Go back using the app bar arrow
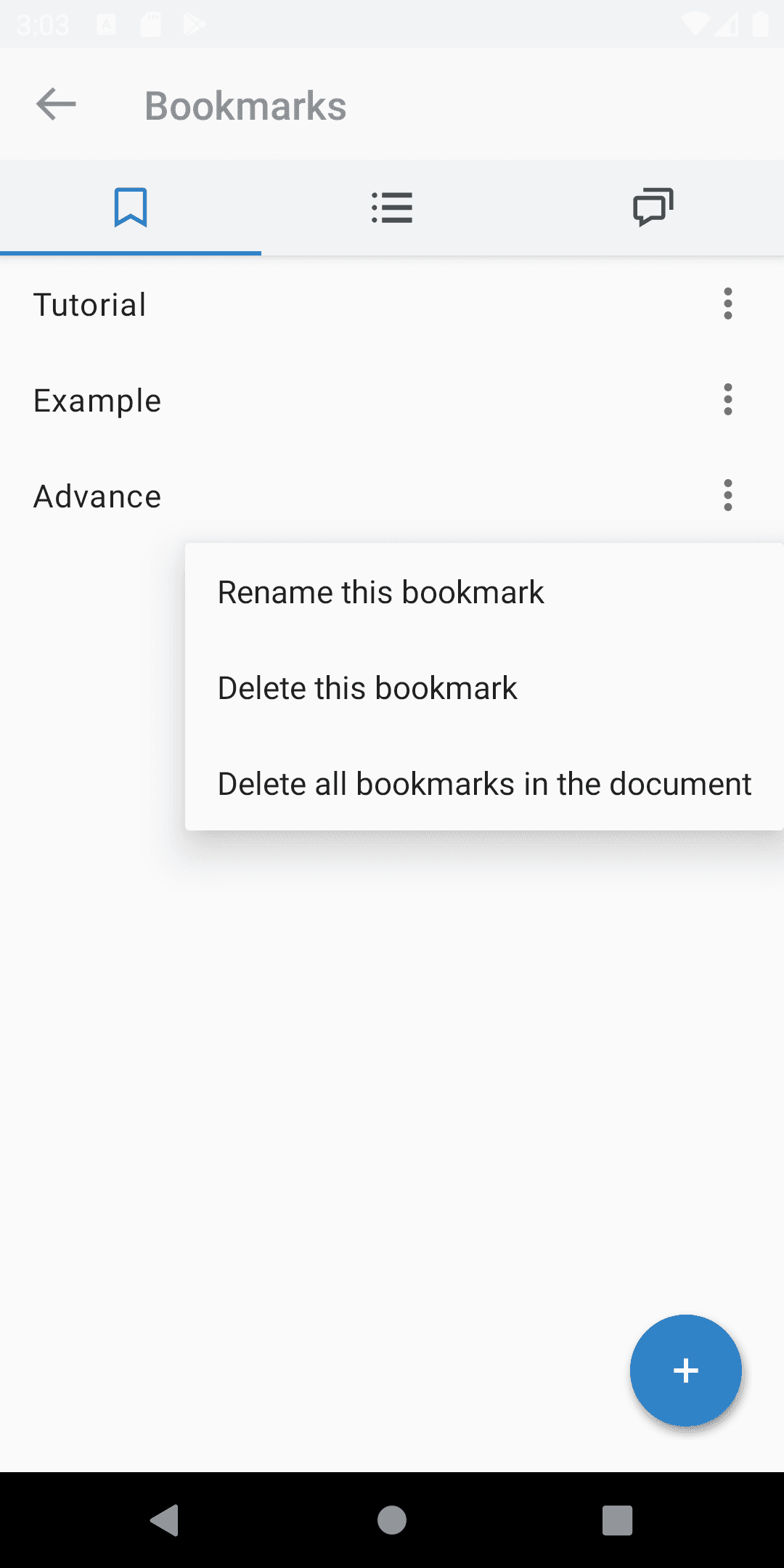This screenshot has height=1568, width=784. click(56, 105)
